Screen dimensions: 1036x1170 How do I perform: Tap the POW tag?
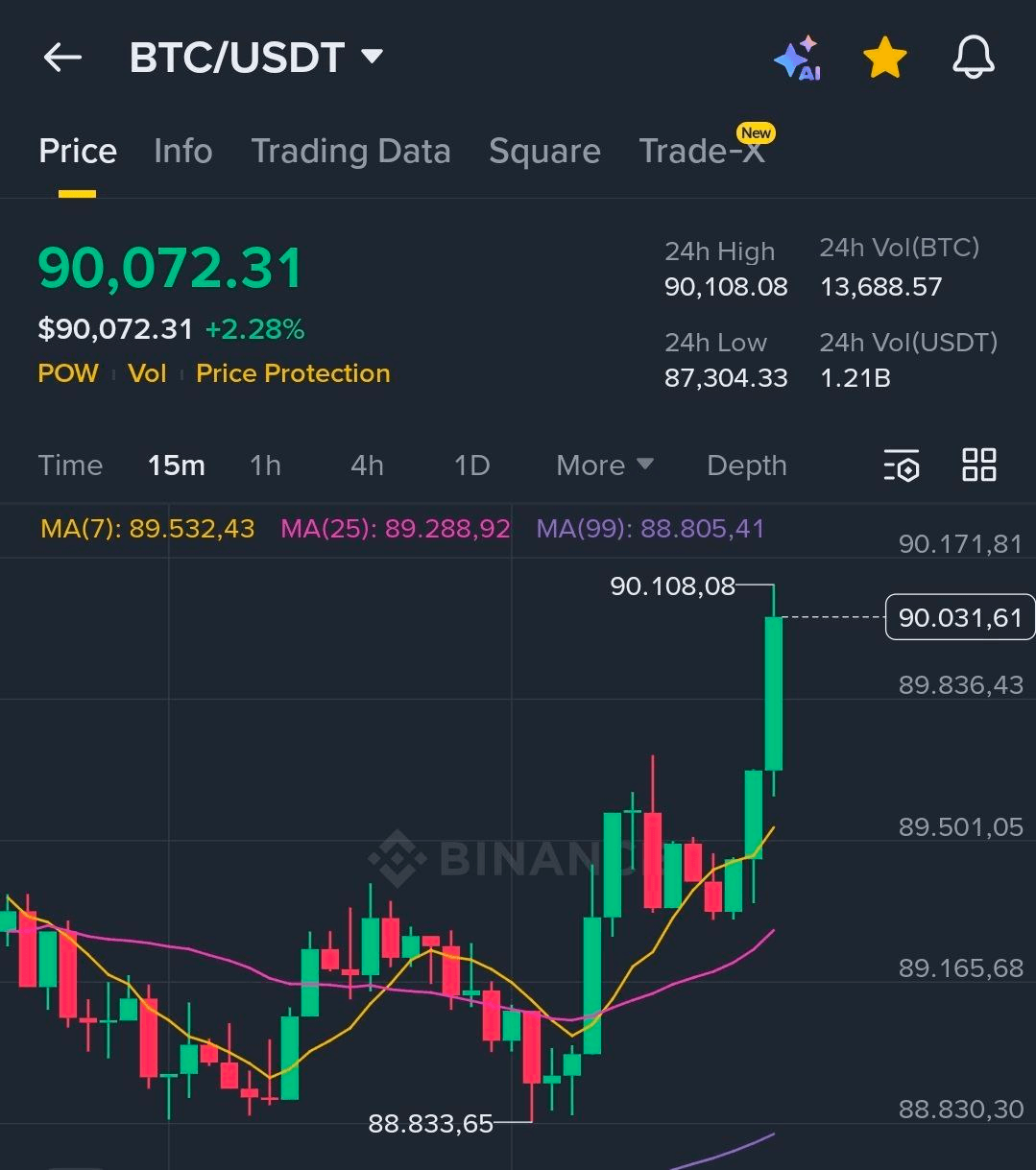click(68, 373)
